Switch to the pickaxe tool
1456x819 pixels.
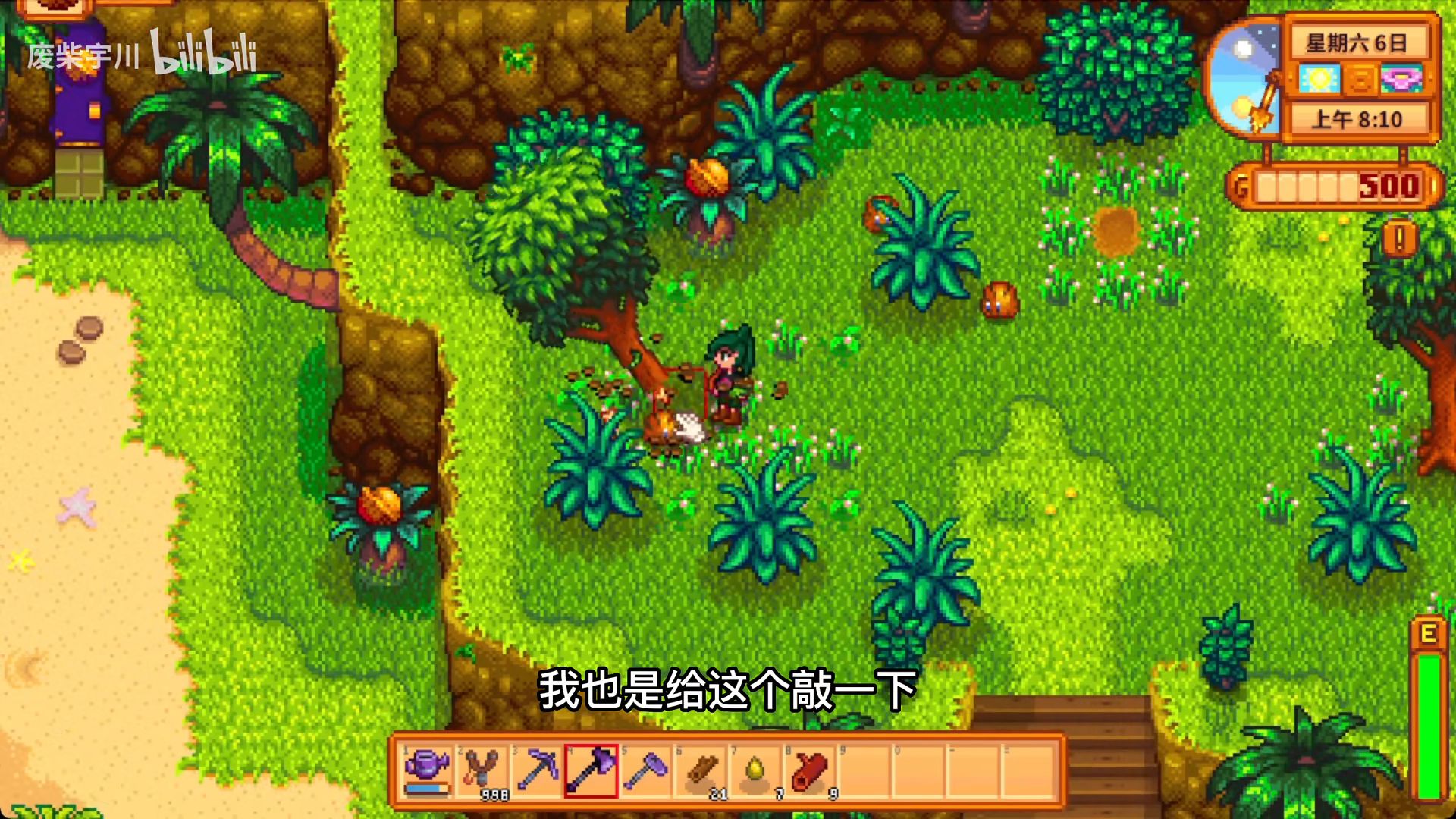537,770
